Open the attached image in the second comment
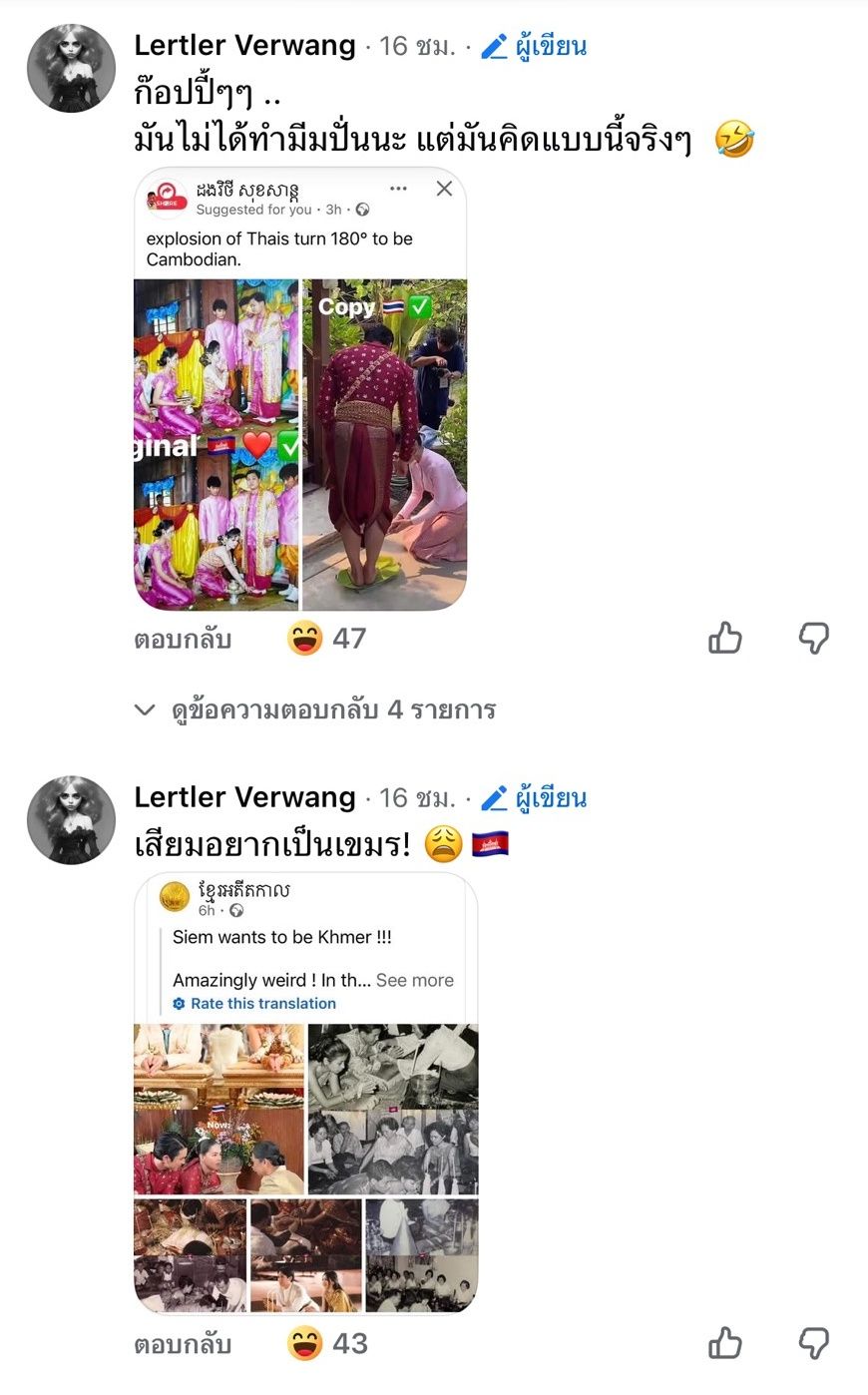Viewport: 868px width, 1395px height. [x=306, y=1095]
